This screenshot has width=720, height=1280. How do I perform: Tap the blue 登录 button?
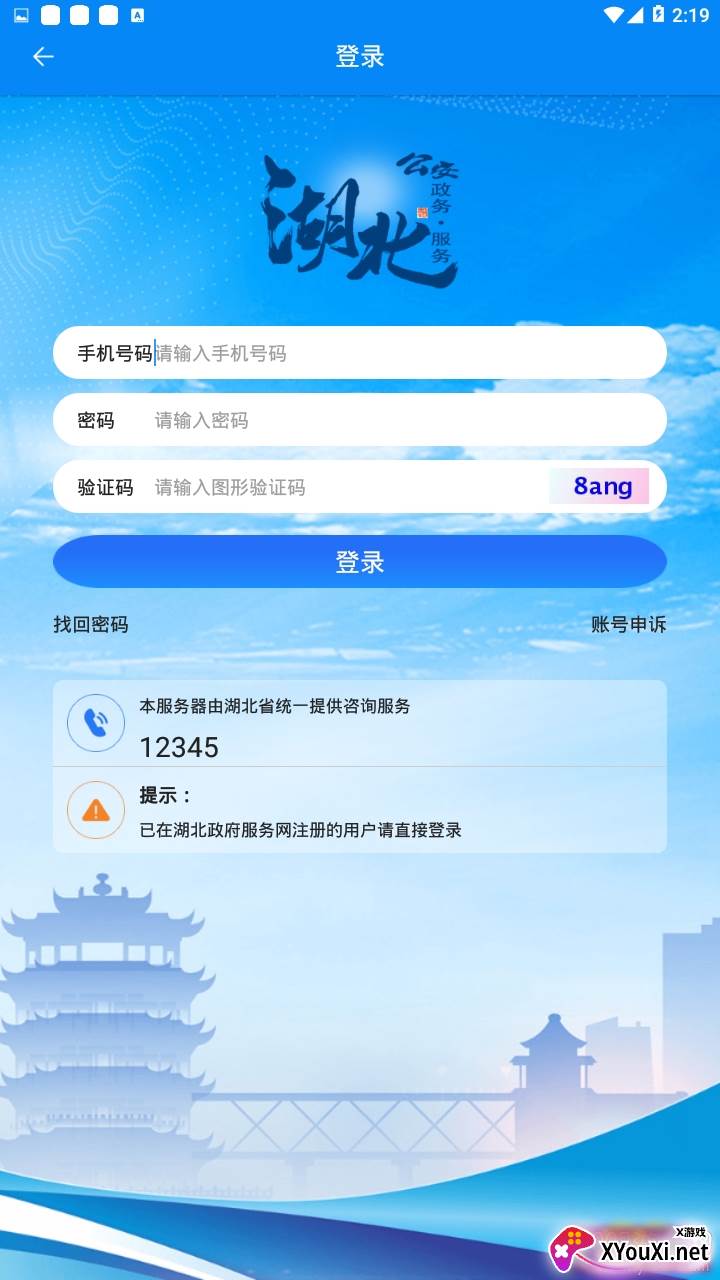point(360,562)
